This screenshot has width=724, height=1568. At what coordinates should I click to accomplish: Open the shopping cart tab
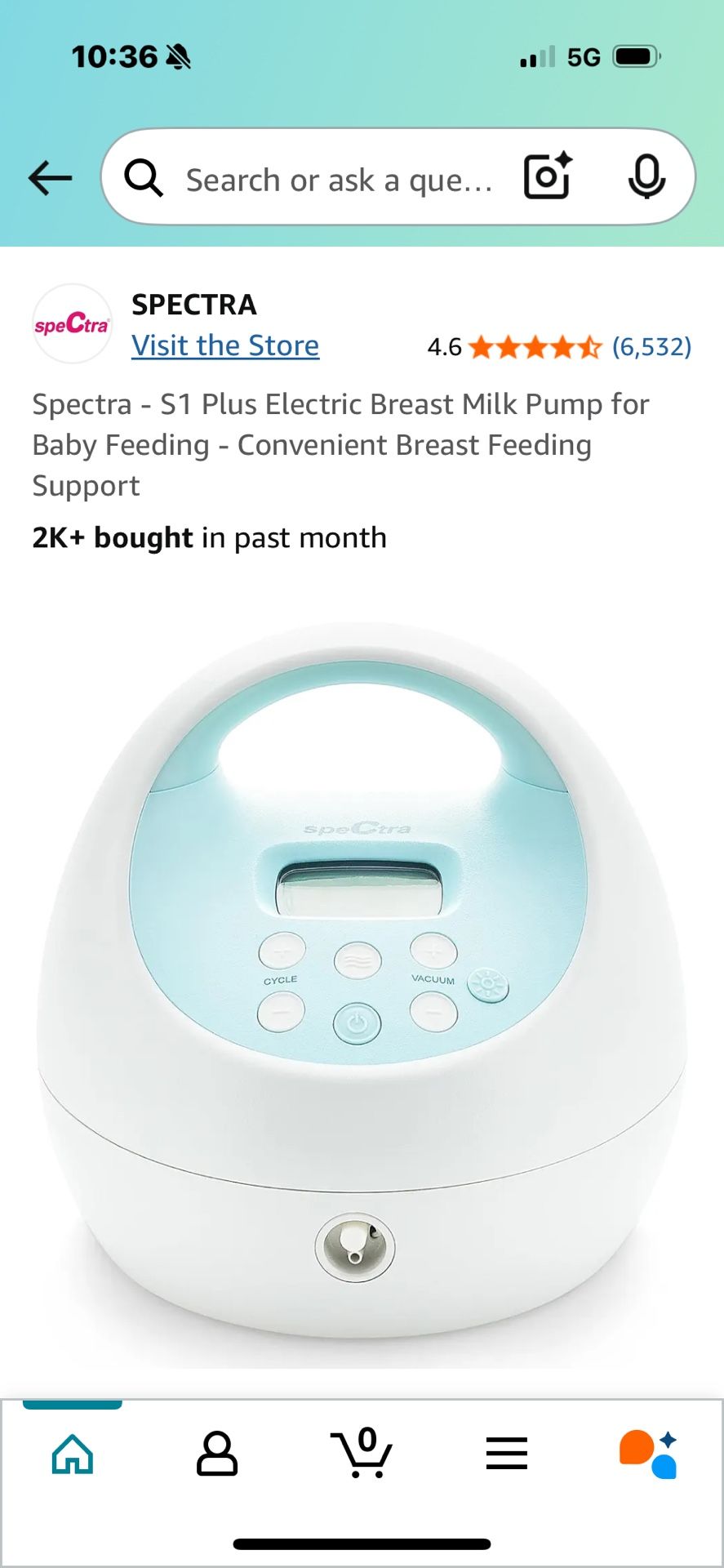tap(362, 1452)
